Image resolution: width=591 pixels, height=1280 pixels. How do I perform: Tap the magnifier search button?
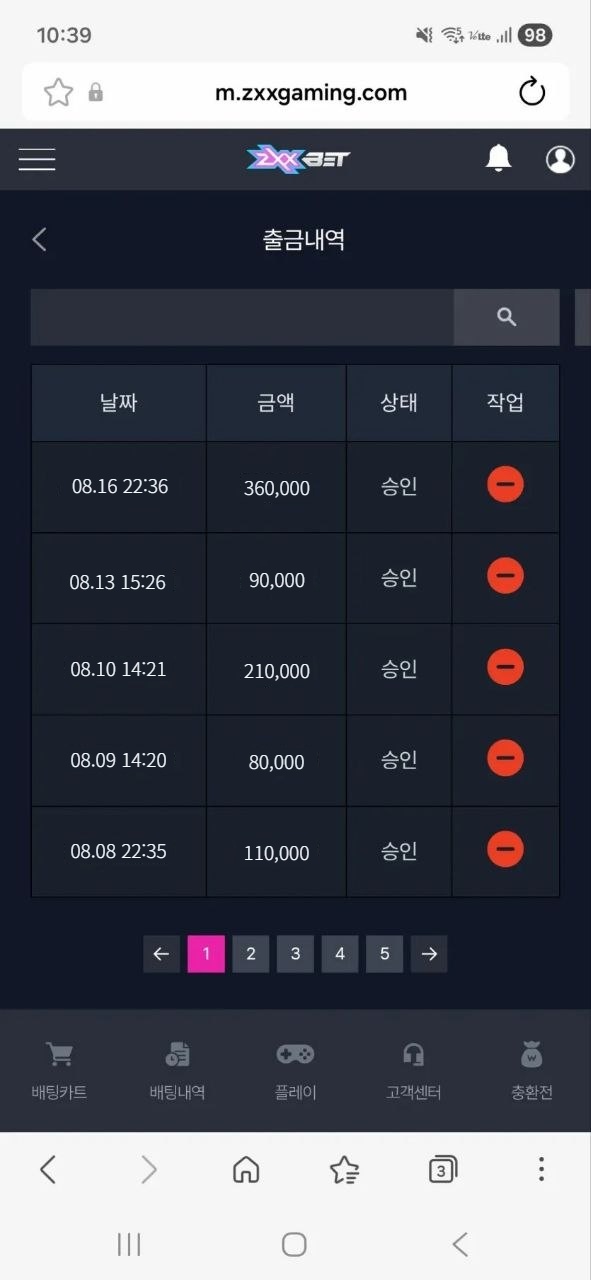(507, 317)
